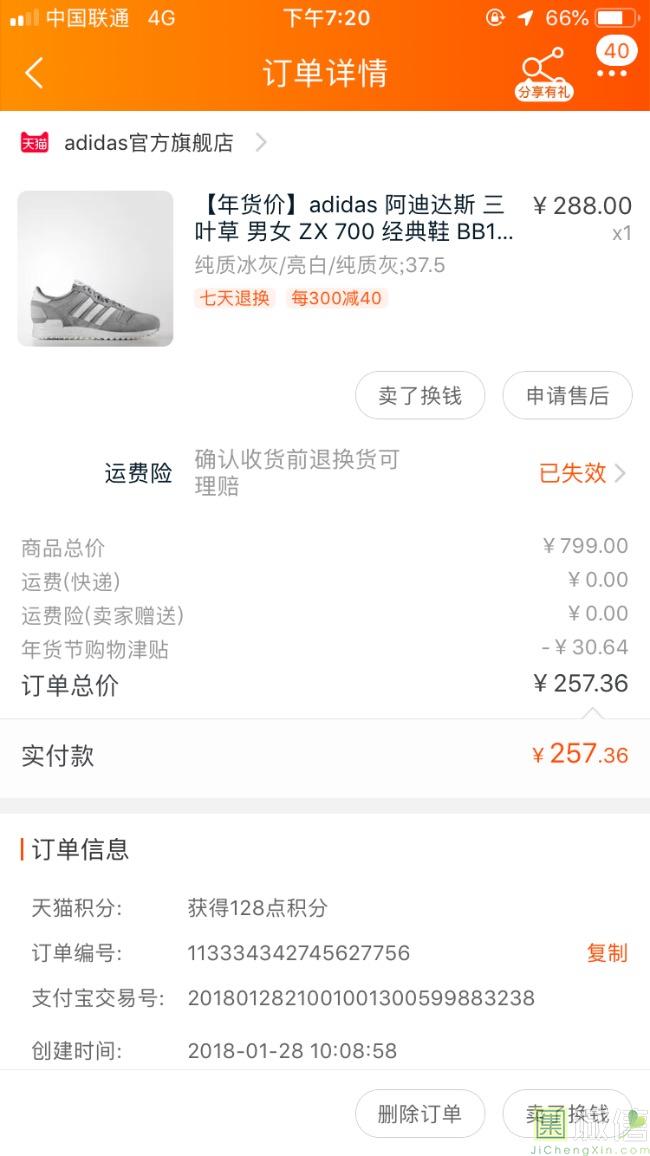Open adidas官方旗舰店 store page
This screenshot has width=650, height=1156.
(148, 143)
